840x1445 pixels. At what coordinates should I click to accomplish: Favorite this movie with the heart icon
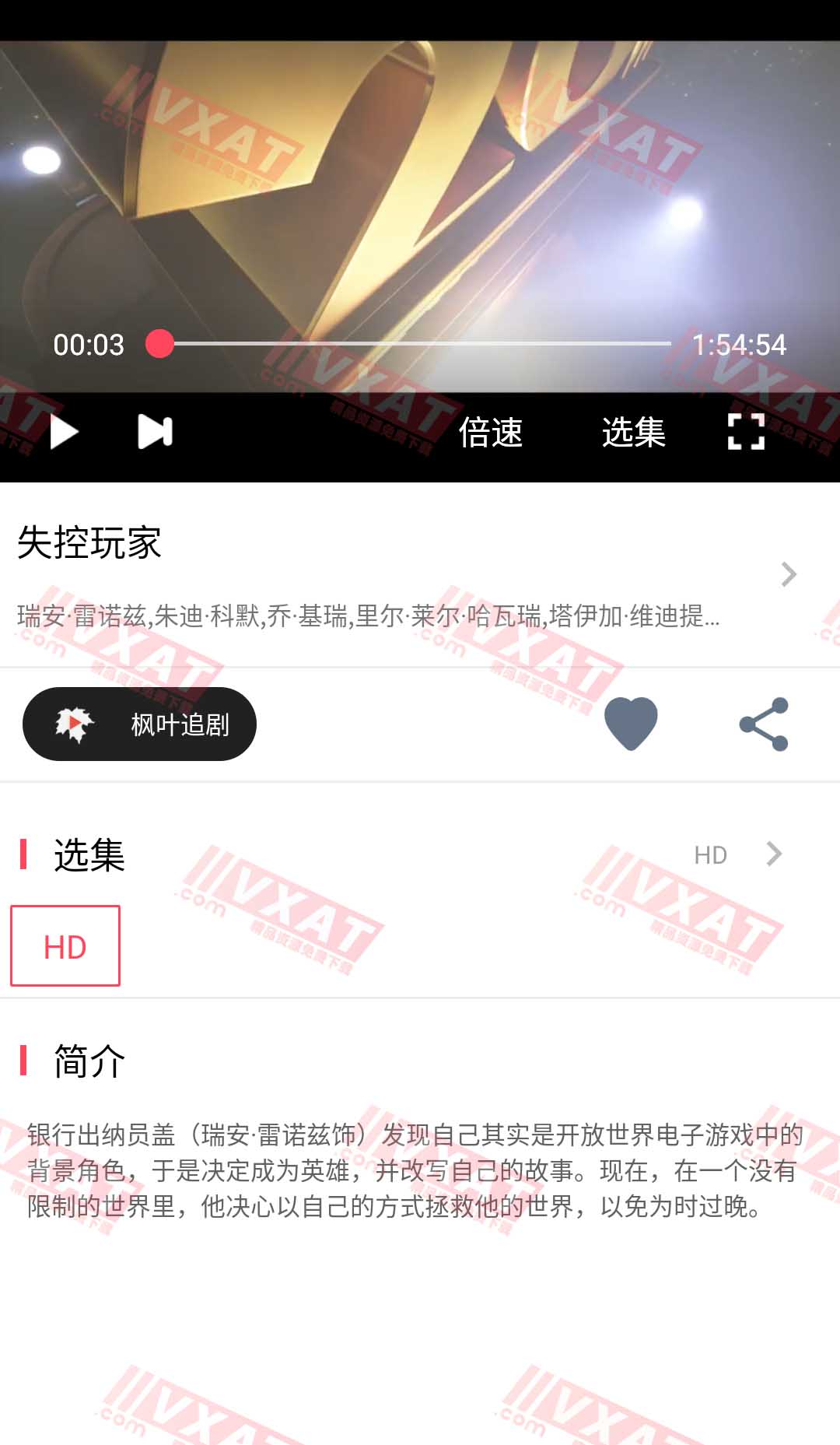tap(631, 724)
